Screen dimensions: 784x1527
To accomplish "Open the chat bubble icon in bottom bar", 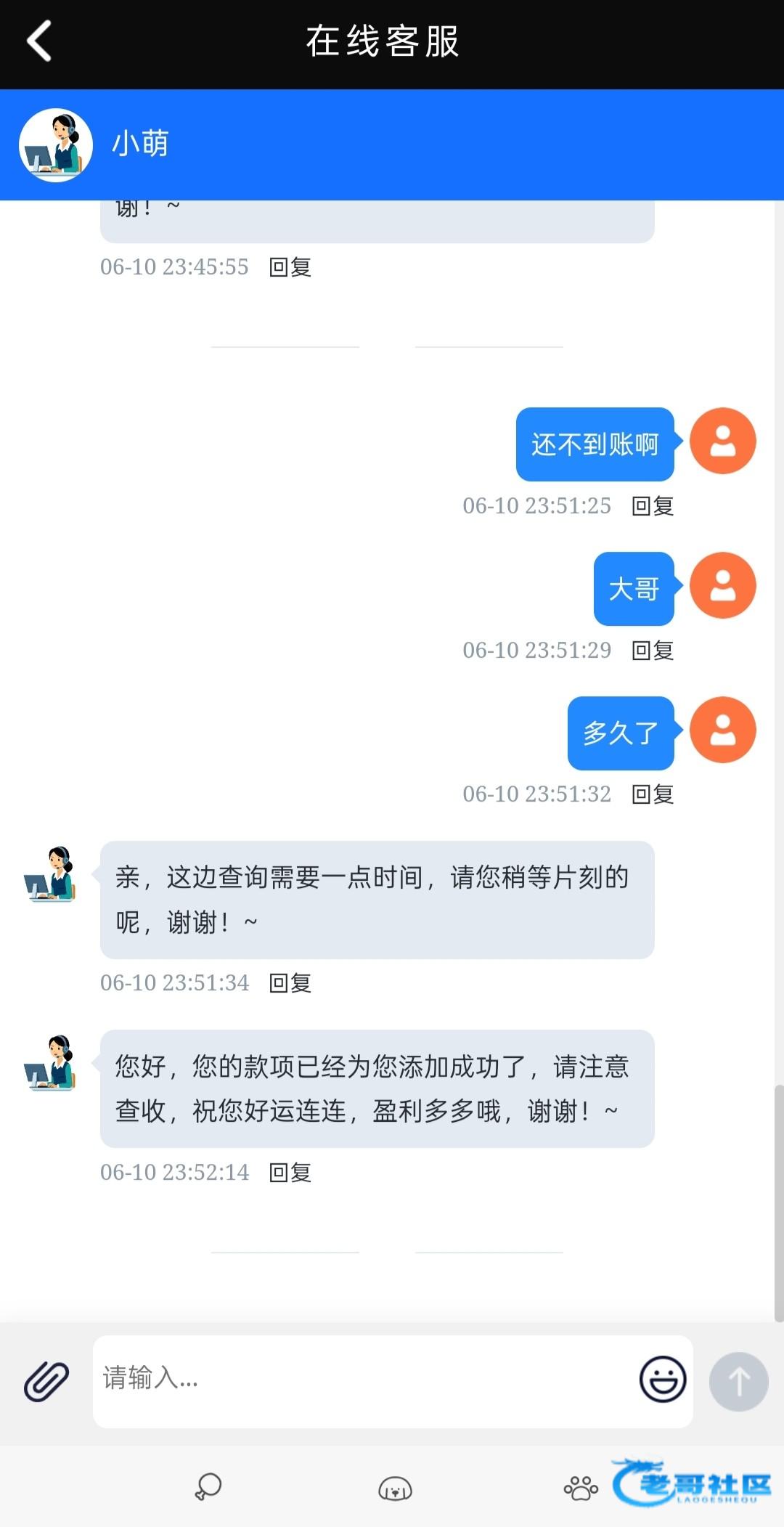I will click(208, 1486).
